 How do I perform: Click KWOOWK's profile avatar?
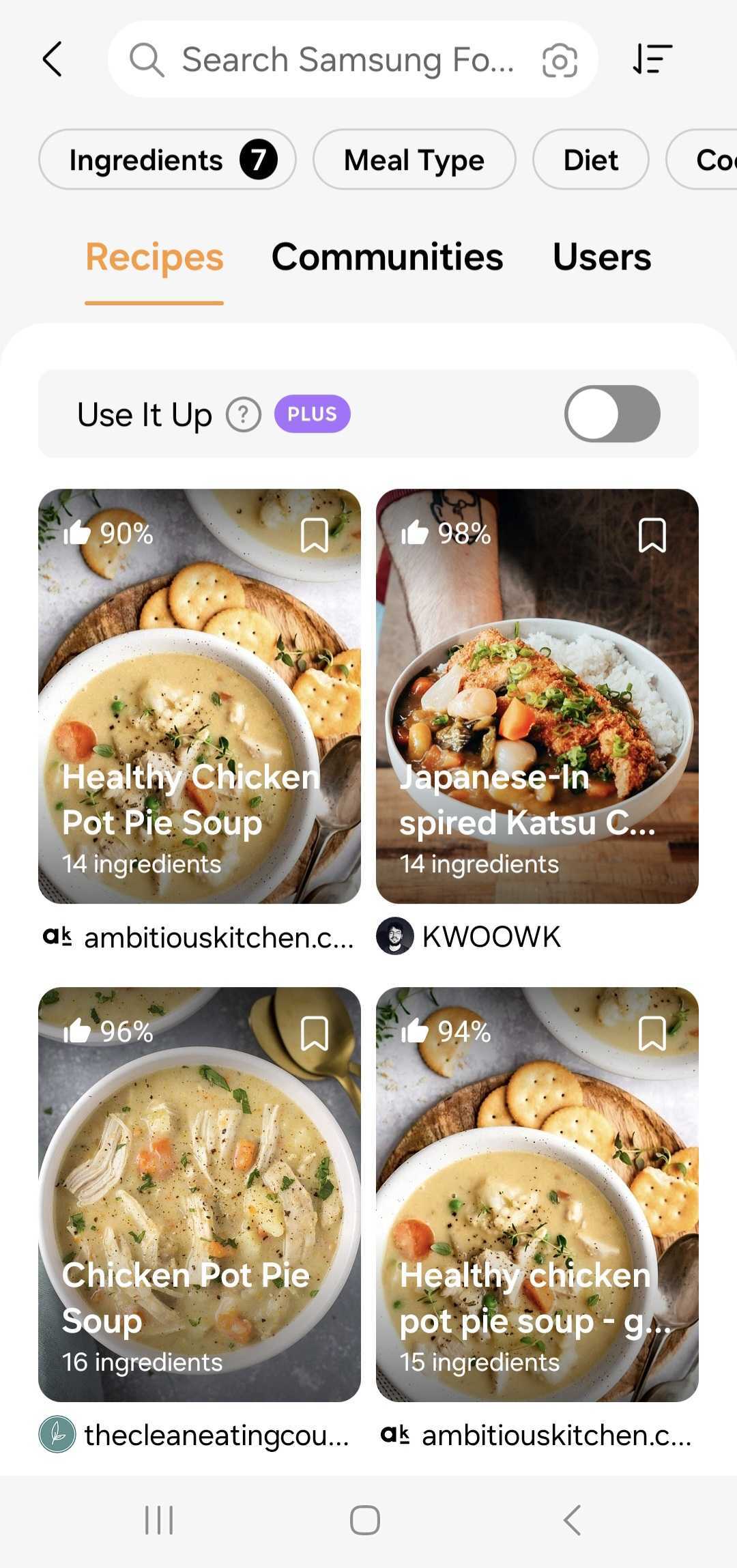pos(394,937)
